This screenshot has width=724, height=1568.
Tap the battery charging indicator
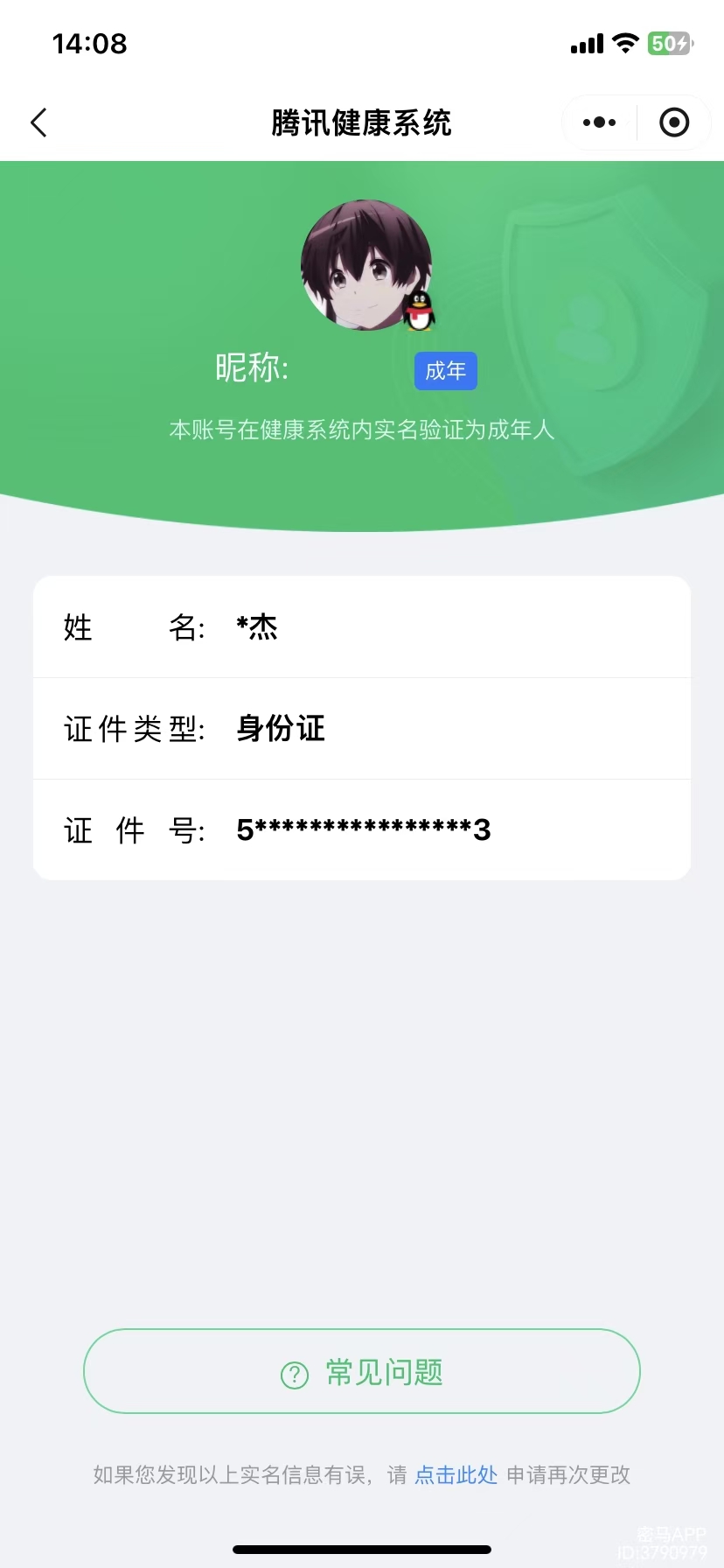pyautogui.click(x=670, y=43)
